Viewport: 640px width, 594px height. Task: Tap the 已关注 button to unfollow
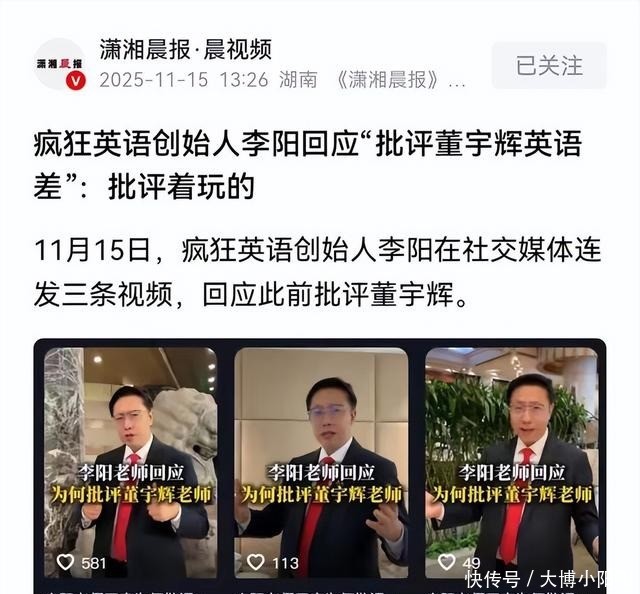click(549, 66)
